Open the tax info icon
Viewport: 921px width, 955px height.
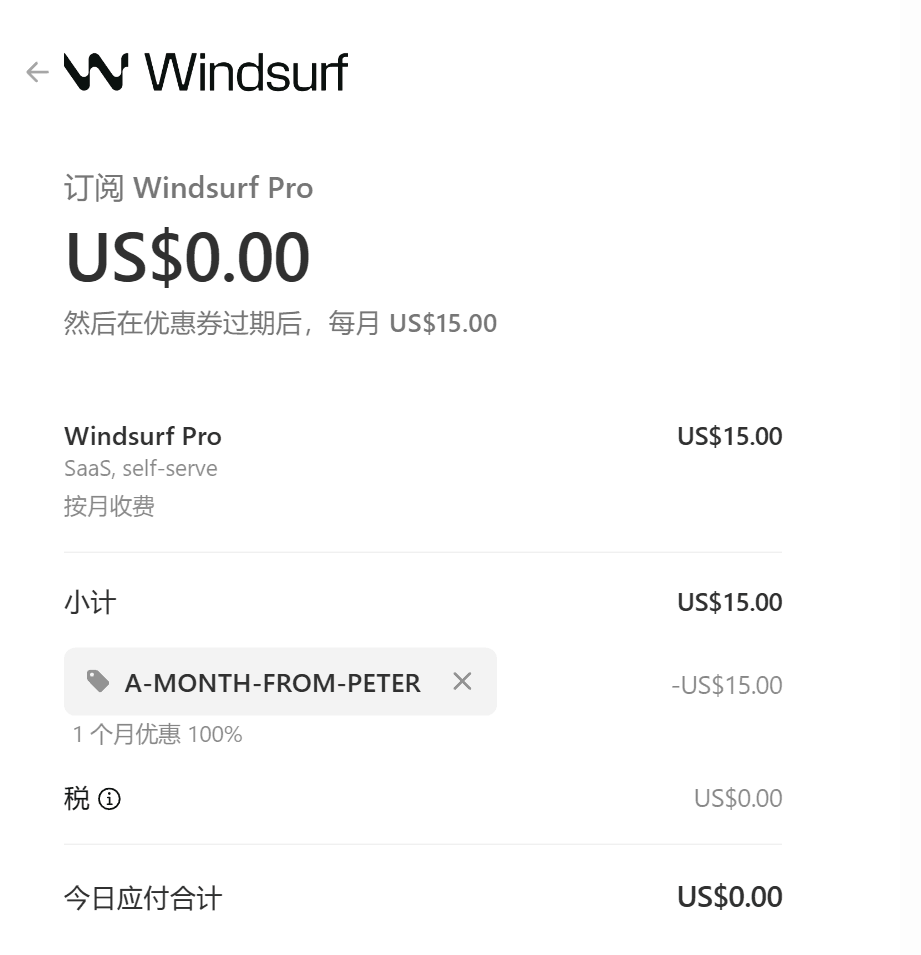(x=109, y=799)
